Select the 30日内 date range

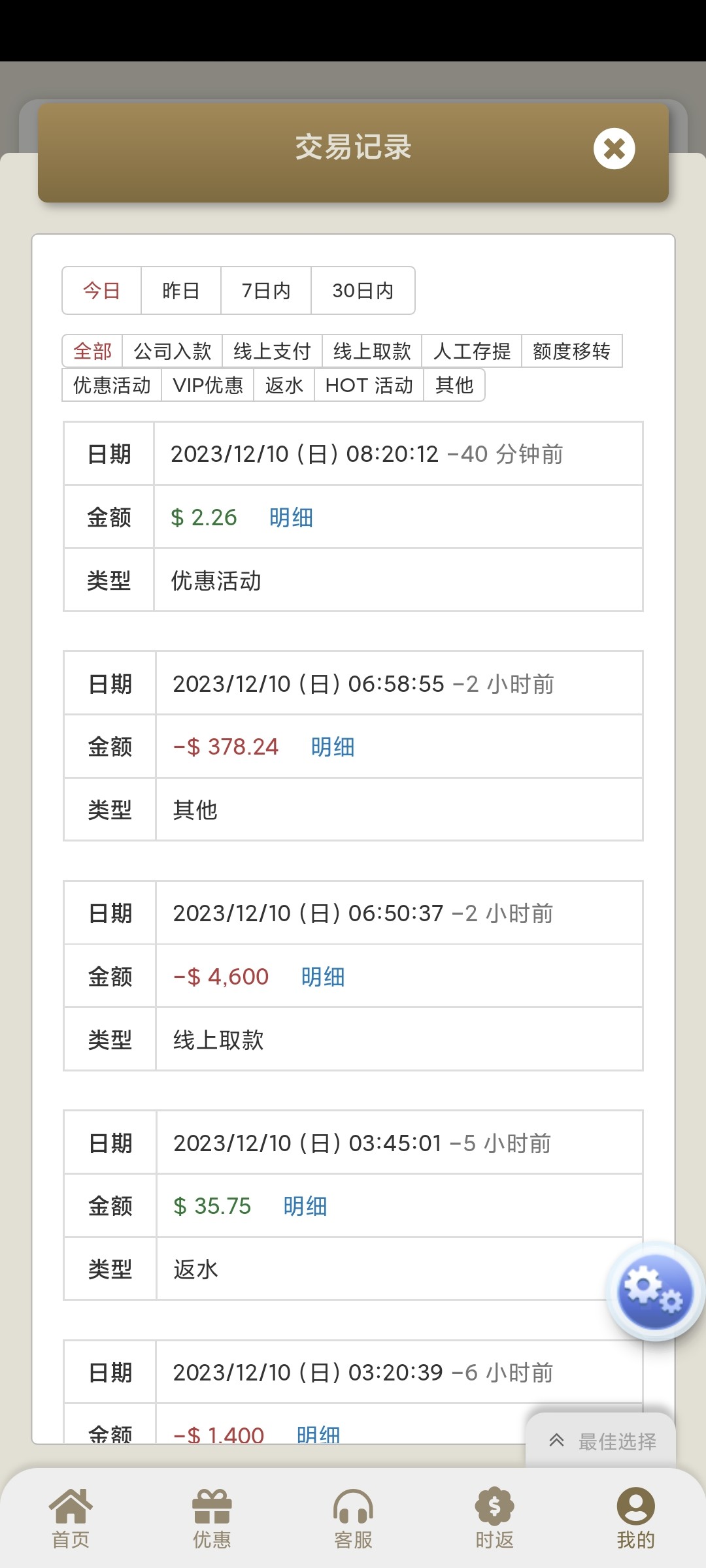[363, 291]
